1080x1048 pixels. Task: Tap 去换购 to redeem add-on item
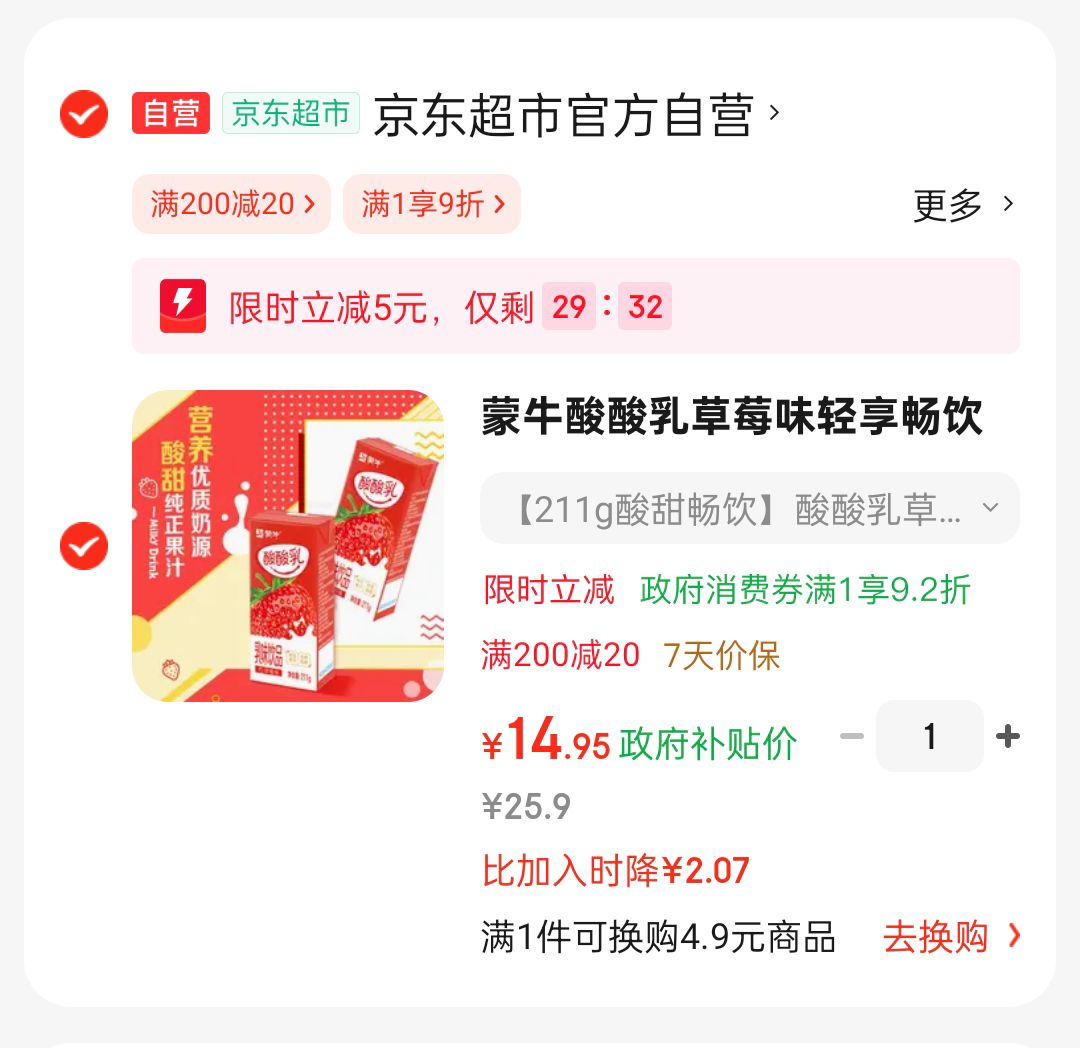[x=951, y=936]
